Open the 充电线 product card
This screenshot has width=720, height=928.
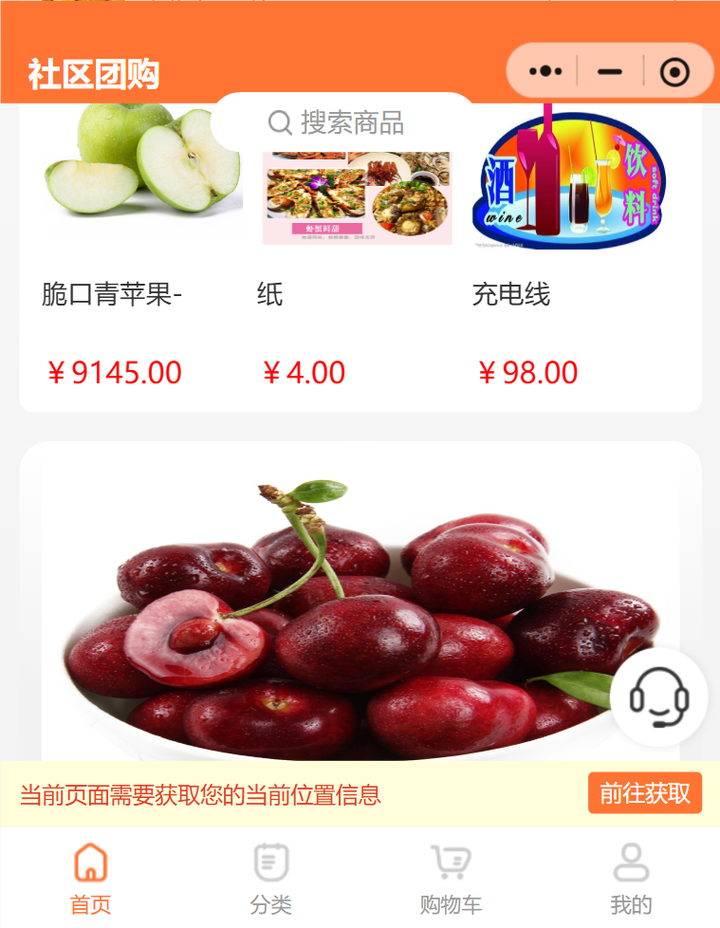click(x=570, y=250)
